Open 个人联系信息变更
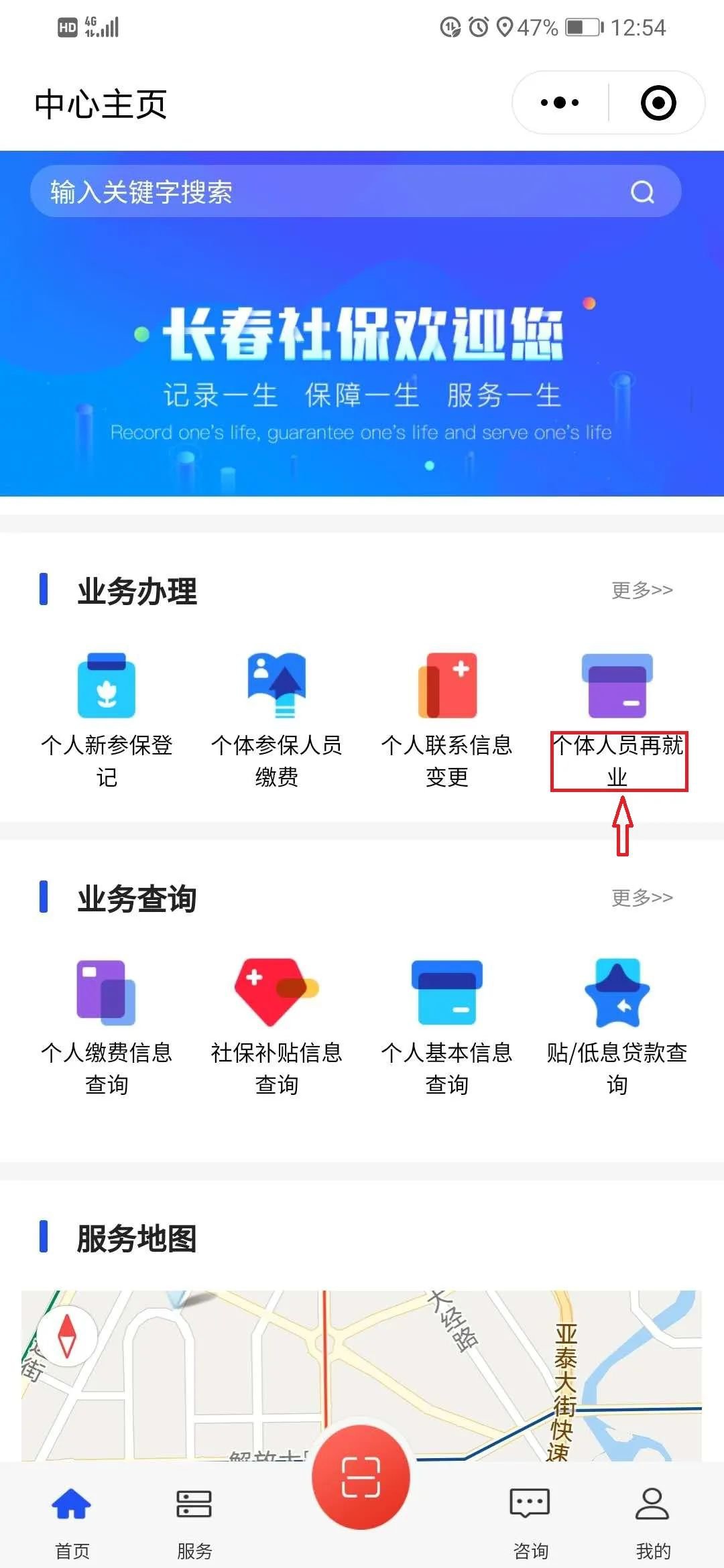 pos(447,717)
